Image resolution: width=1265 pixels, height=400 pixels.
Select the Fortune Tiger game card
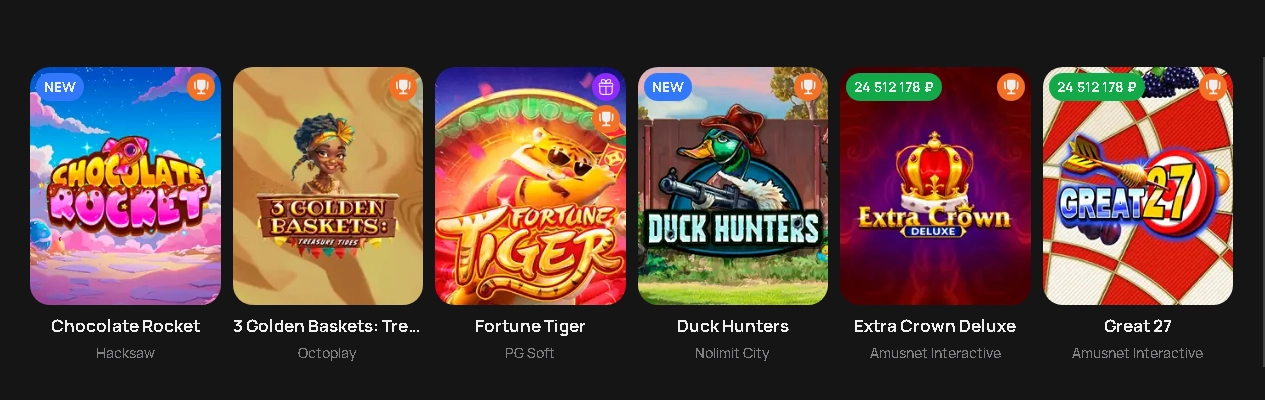(530, 186)
